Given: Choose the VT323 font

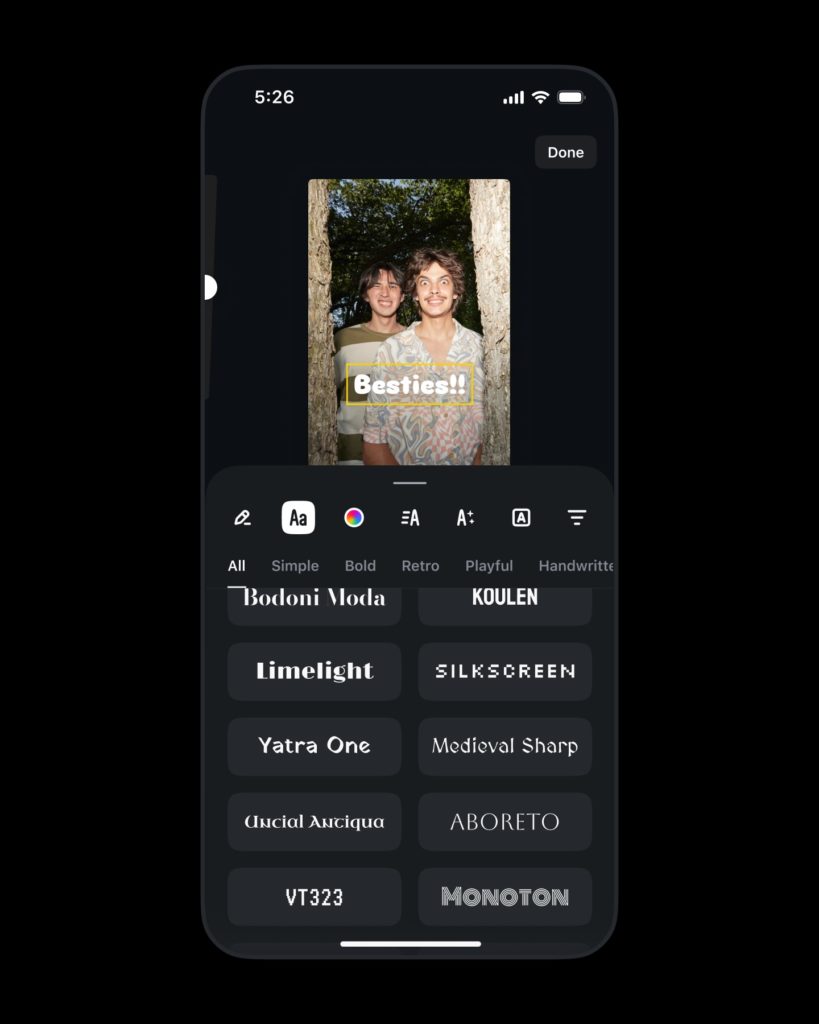Looking at the screenshot, I should (x=314, y=897).
